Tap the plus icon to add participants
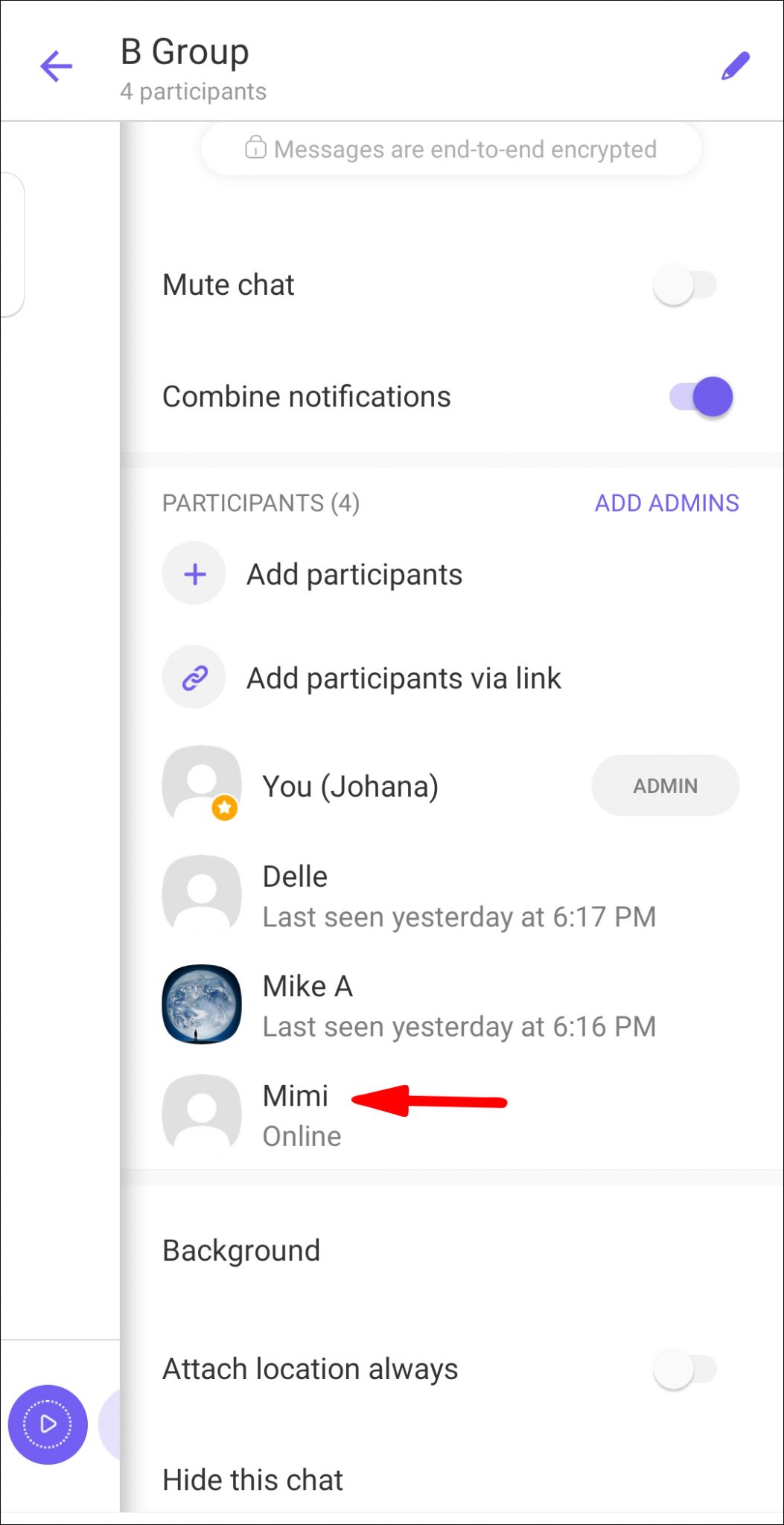The width and height of the screenshot is (784, 1525). pos(194,573)
